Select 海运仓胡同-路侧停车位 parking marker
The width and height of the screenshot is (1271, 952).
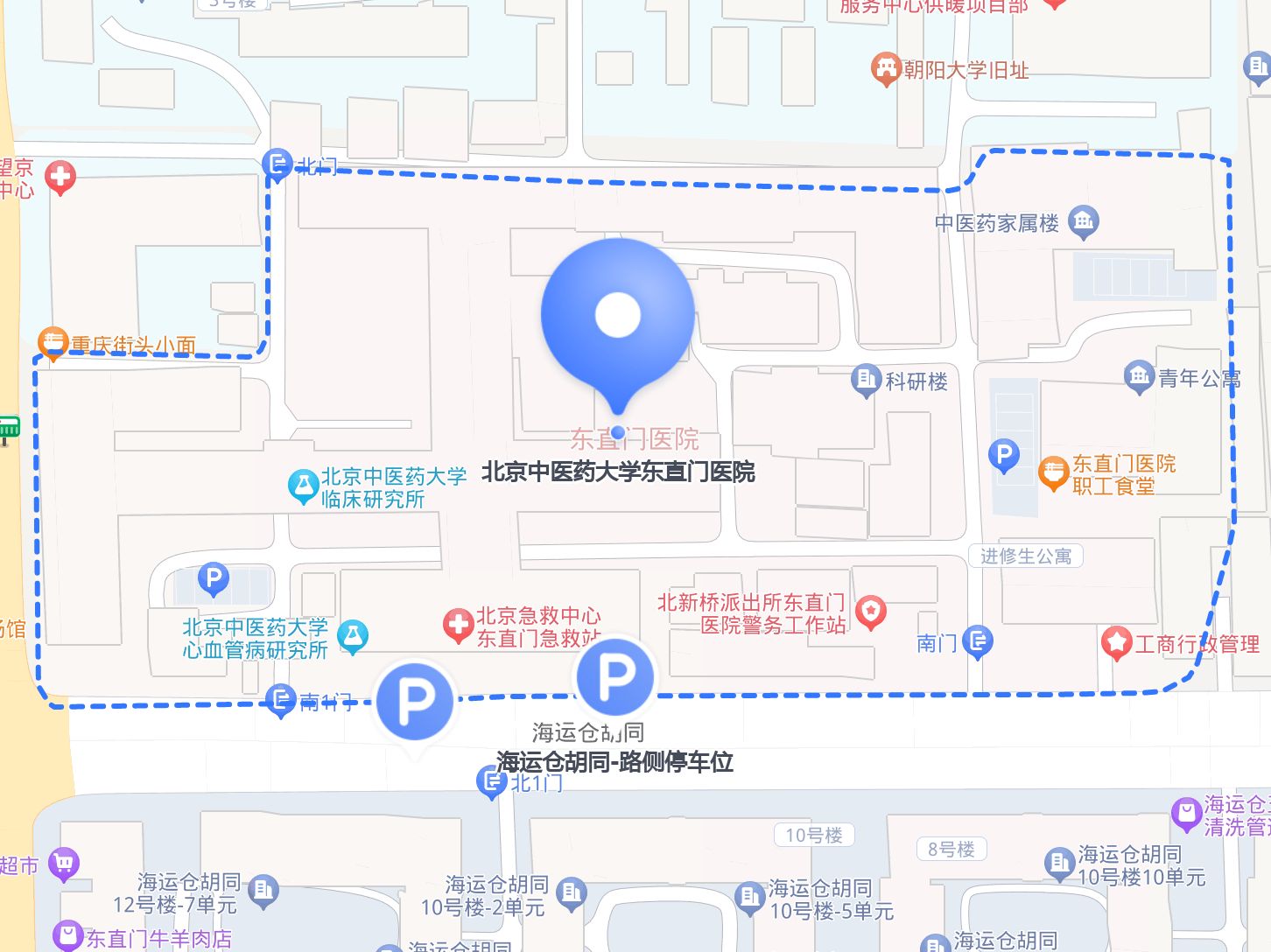(615, 676)
